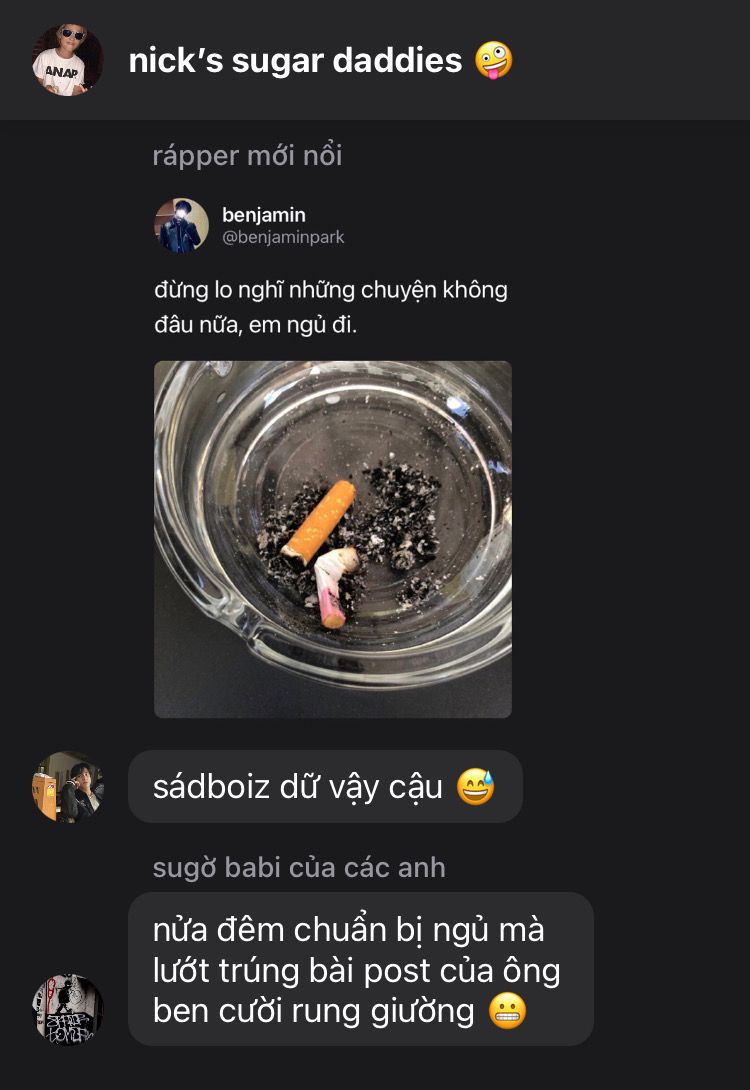Viewport: 750px width, 1090px height.
Task: View the @benjaminpark profile from the shared post
Action: 283,238
